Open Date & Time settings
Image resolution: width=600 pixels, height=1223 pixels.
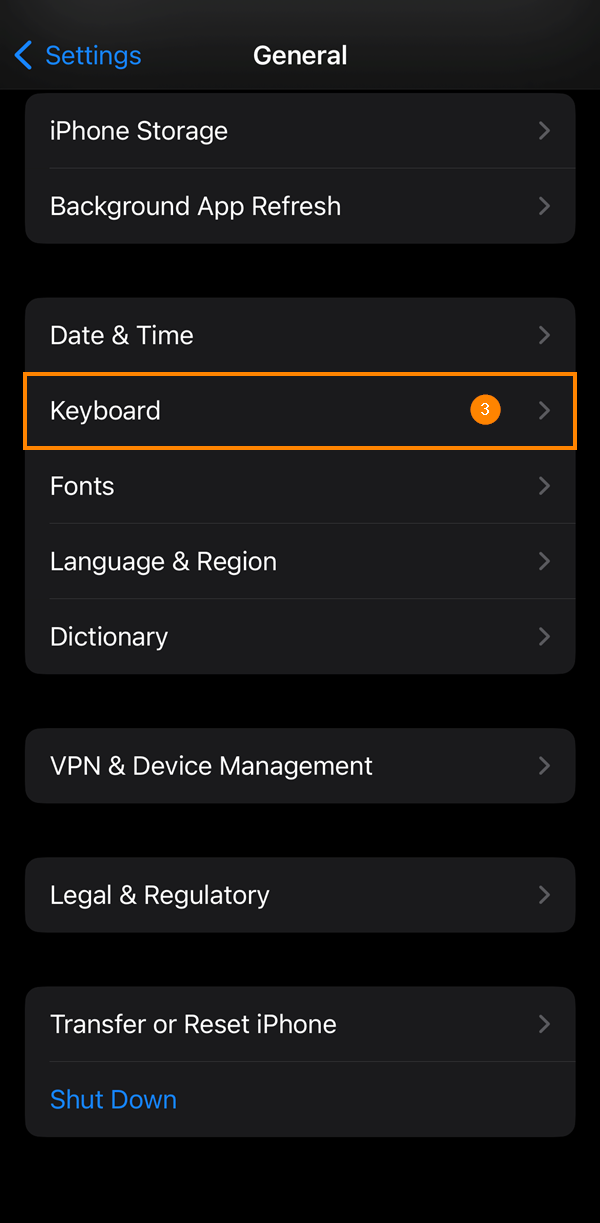(x=300, y=335)
